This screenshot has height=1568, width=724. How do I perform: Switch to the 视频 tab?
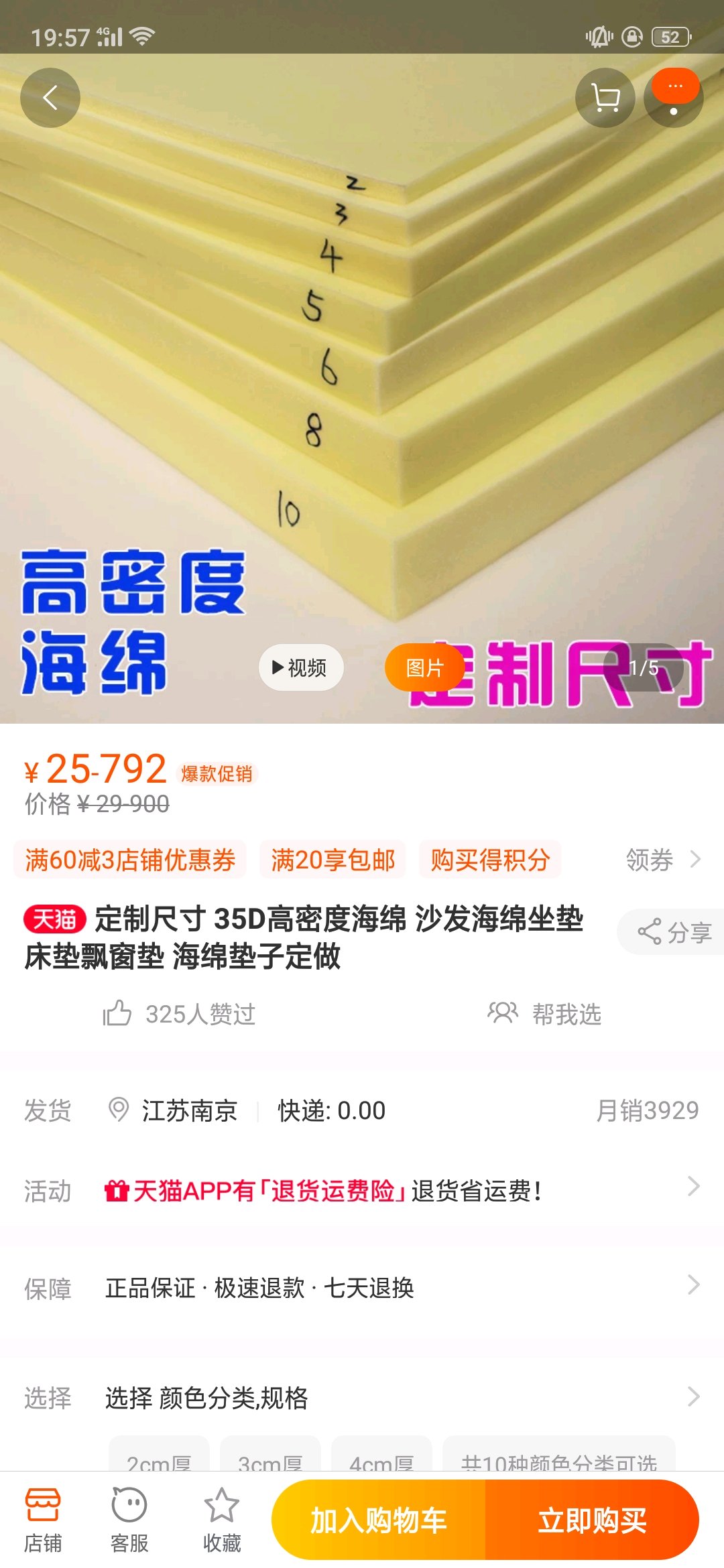(x=301, y=667)
